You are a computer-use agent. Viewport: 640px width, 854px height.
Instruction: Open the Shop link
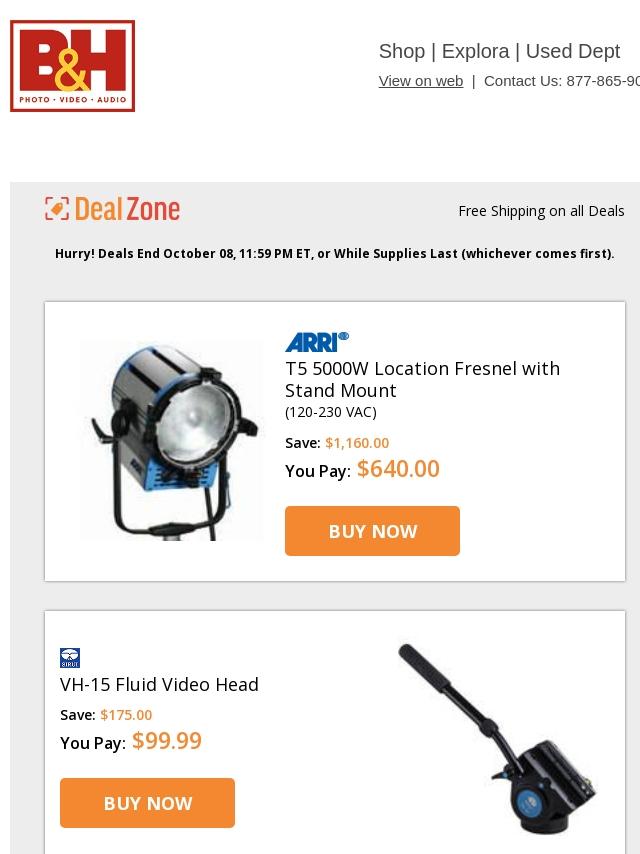click(401, 51)
